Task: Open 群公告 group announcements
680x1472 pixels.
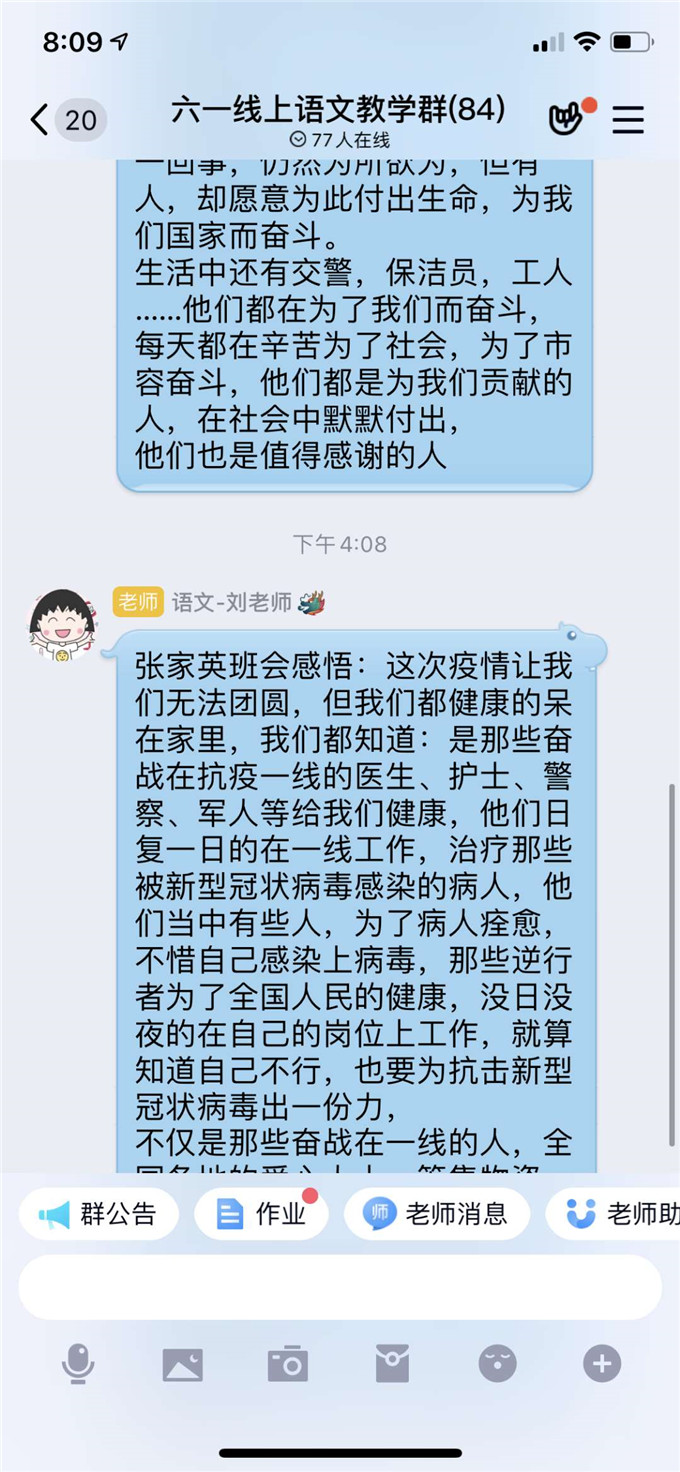Action: (99, 1214)
